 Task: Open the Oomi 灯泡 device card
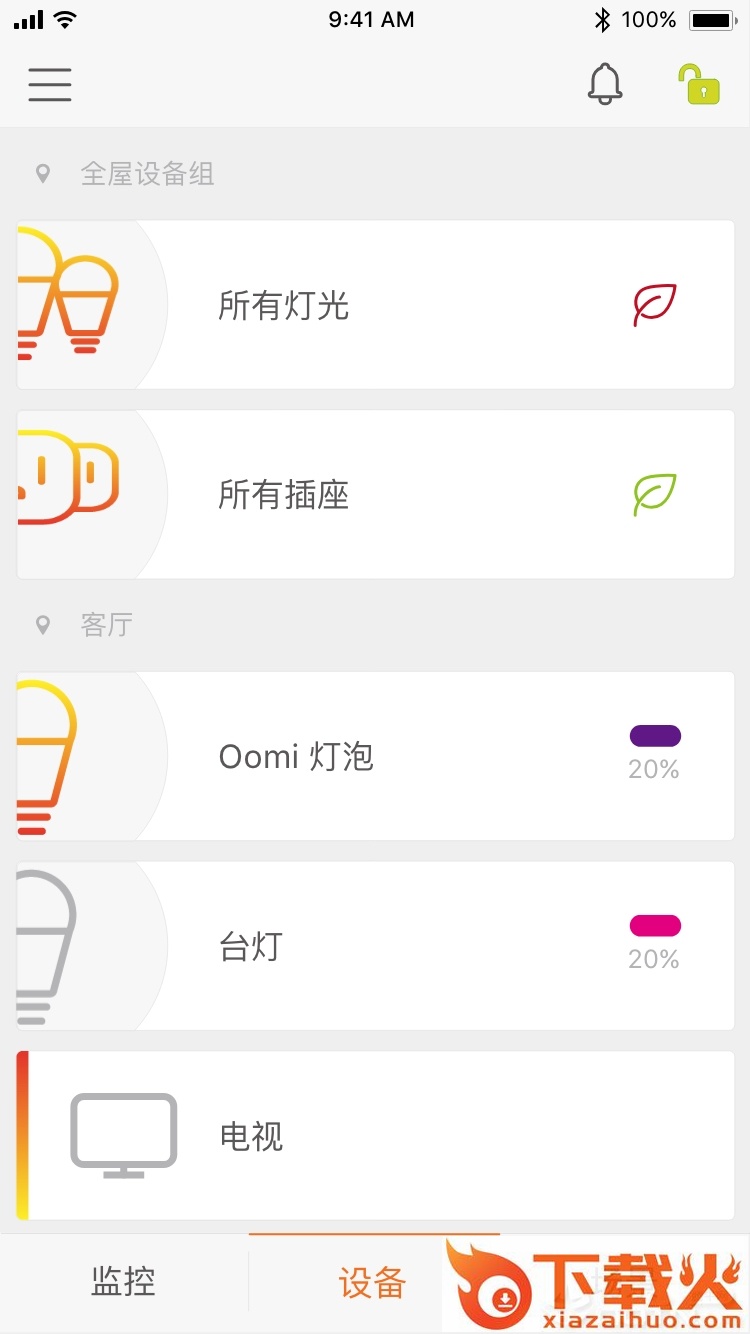coord(375,756)
